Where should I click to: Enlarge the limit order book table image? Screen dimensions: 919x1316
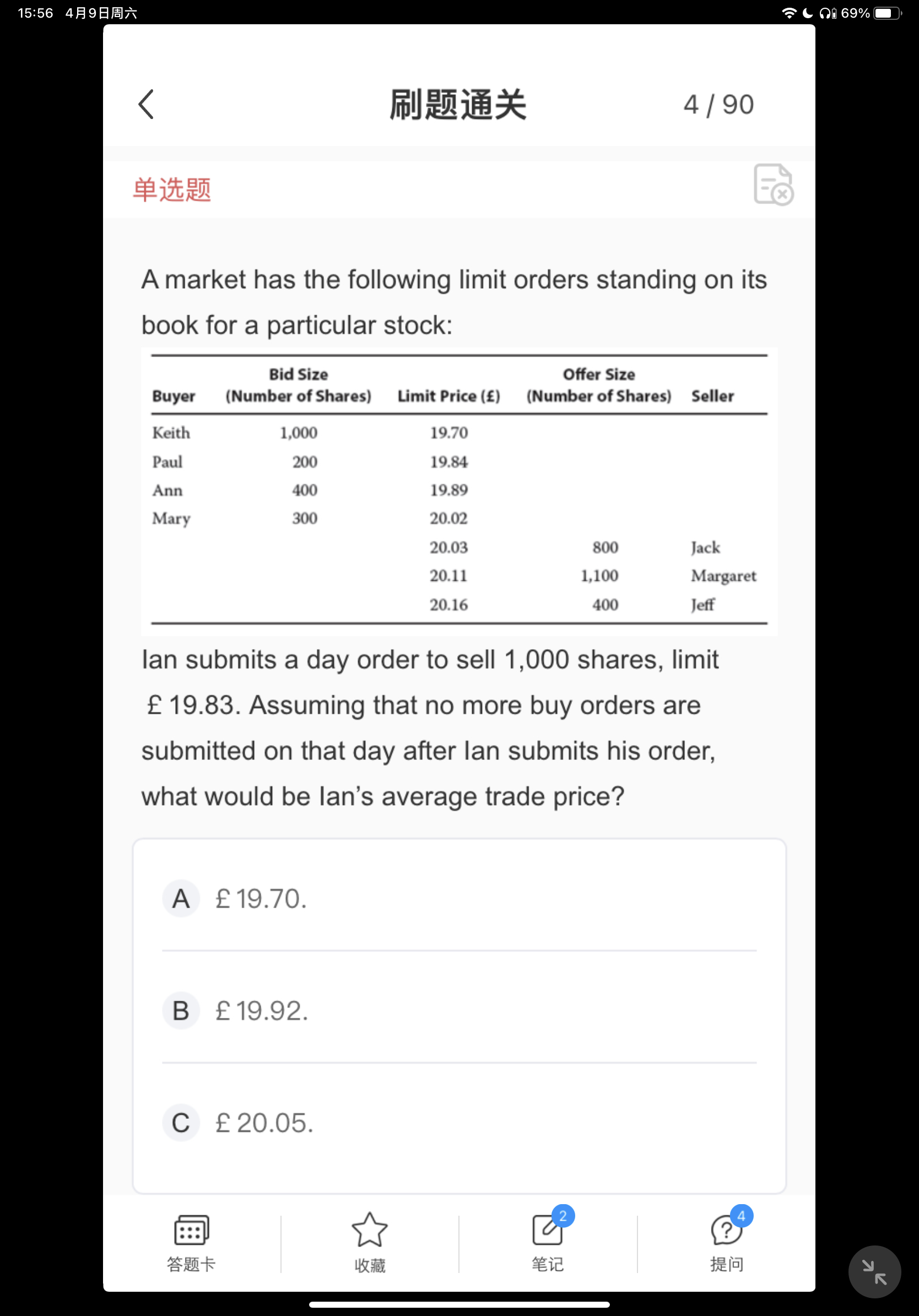[459, 491]
